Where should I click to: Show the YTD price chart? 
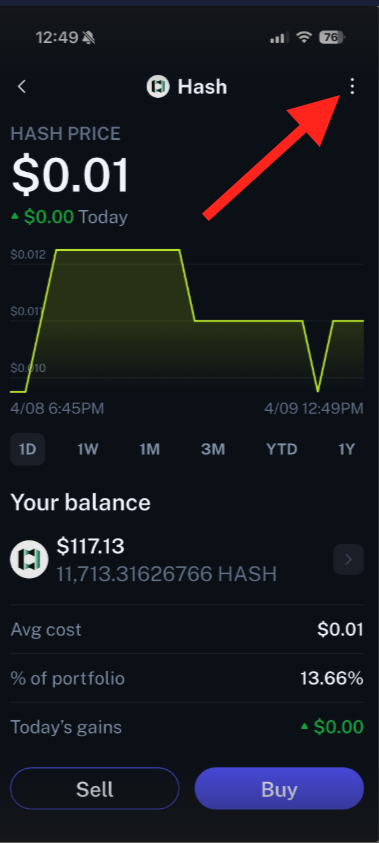(x=282, y=449)
